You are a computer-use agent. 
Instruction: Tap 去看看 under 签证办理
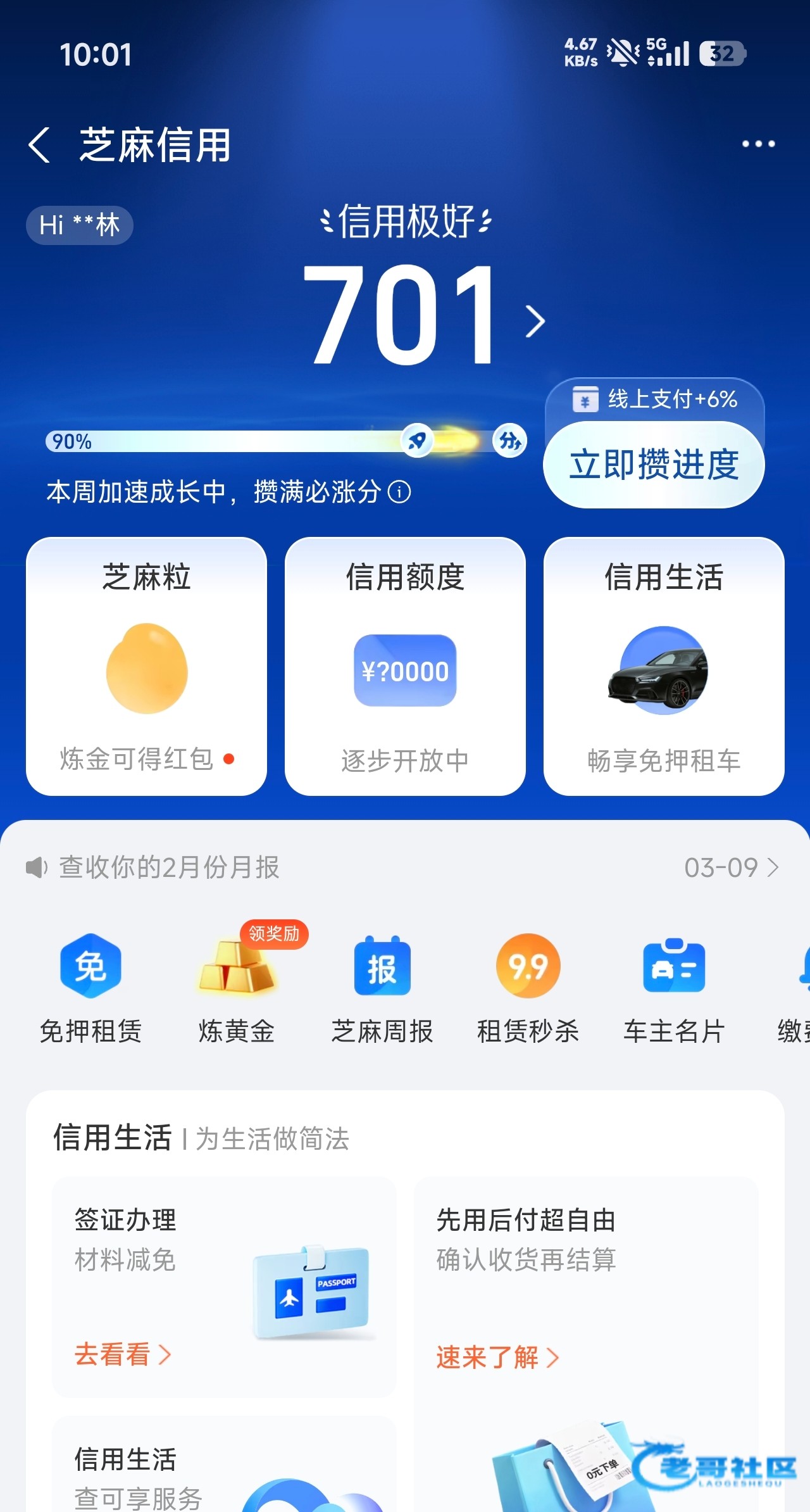tap(123, 1354)
